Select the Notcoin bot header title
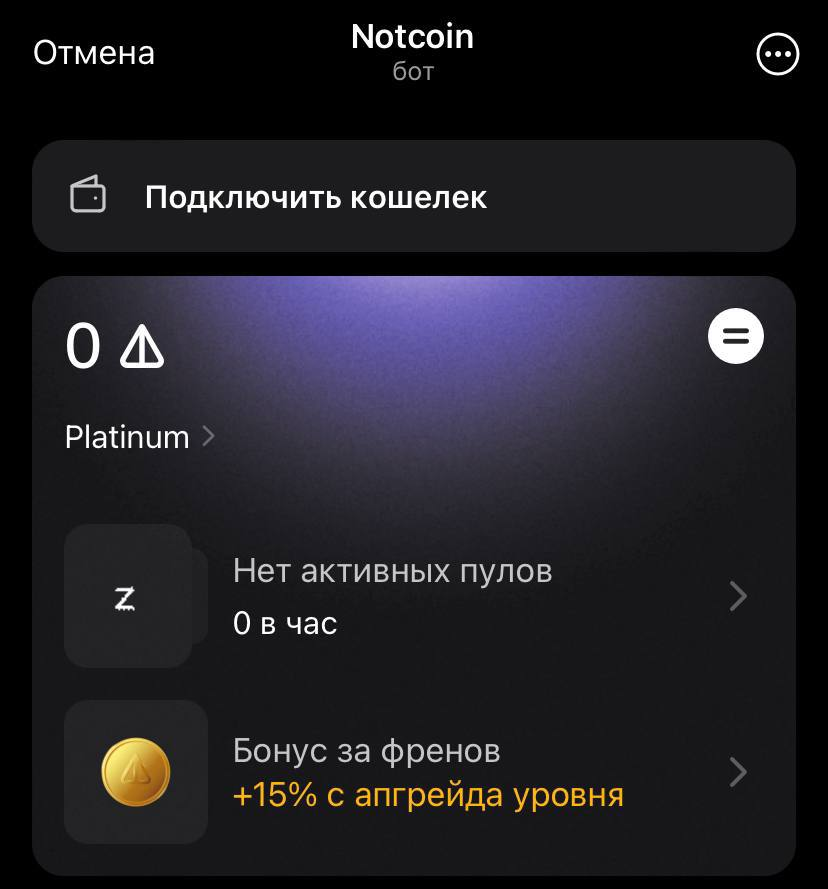Screen dimensions: 828x889 [412, 36]
